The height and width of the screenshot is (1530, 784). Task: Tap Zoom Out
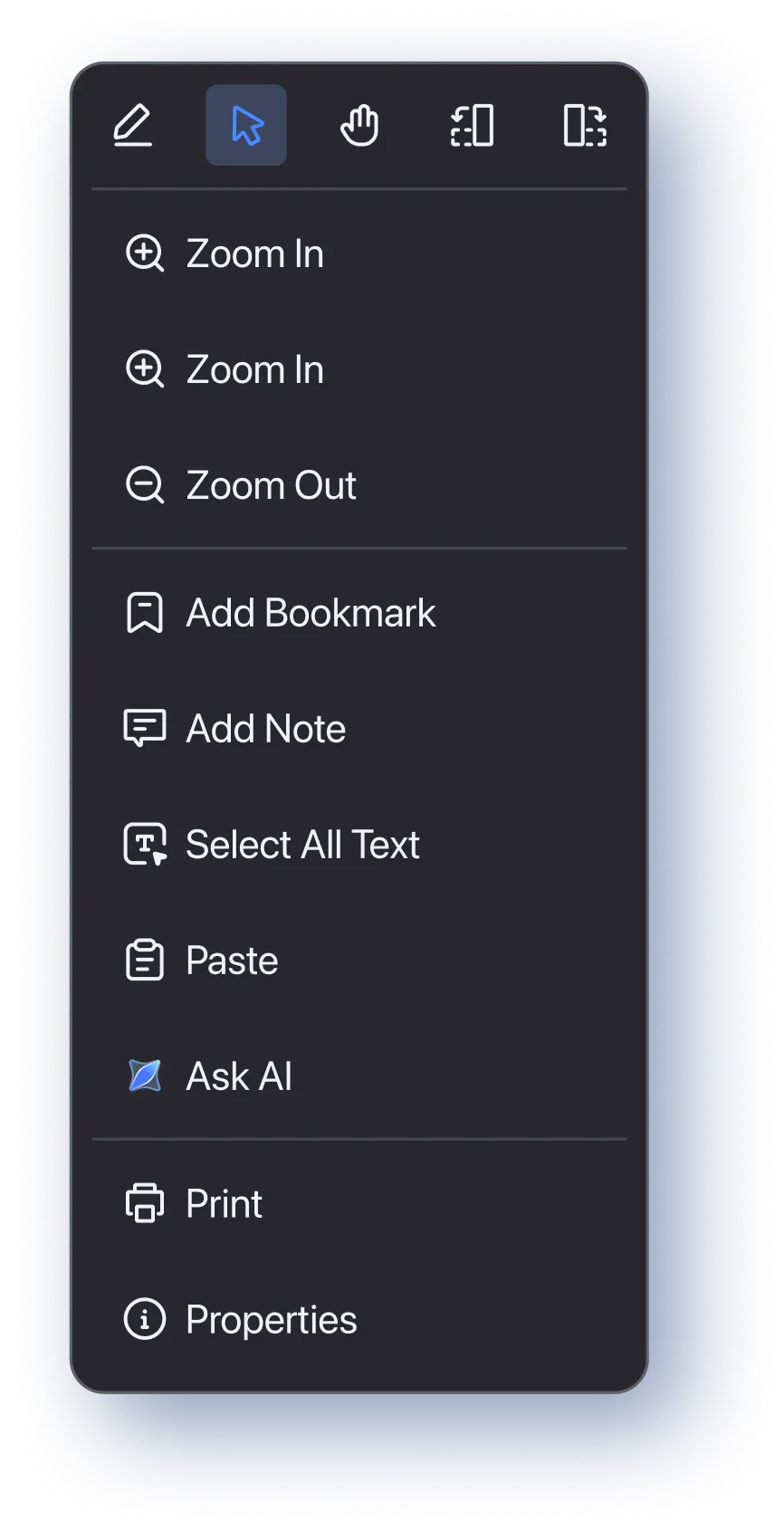point(270,485)
